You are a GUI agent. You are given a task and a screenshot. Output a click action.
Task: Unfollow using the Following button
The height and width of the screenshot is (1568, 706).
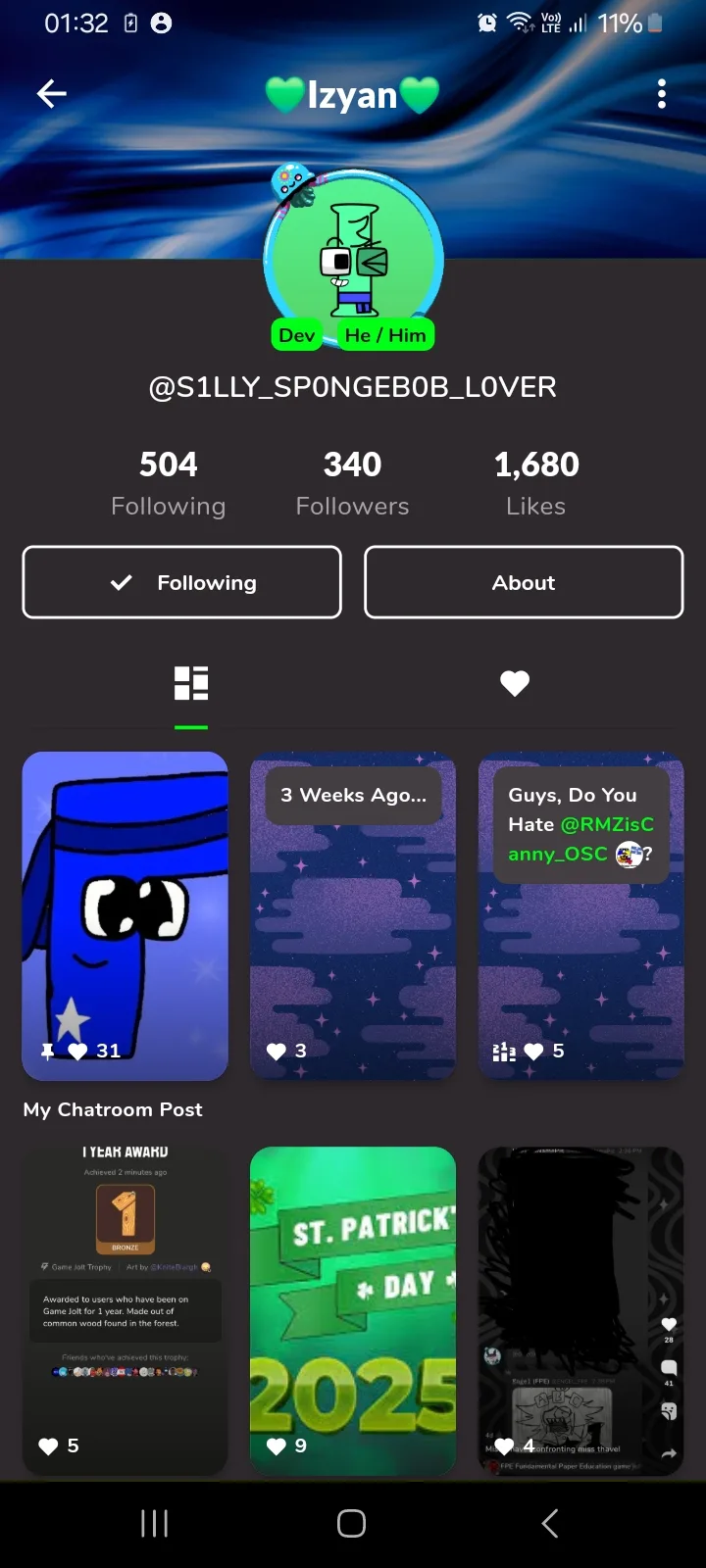pos(182,582)
